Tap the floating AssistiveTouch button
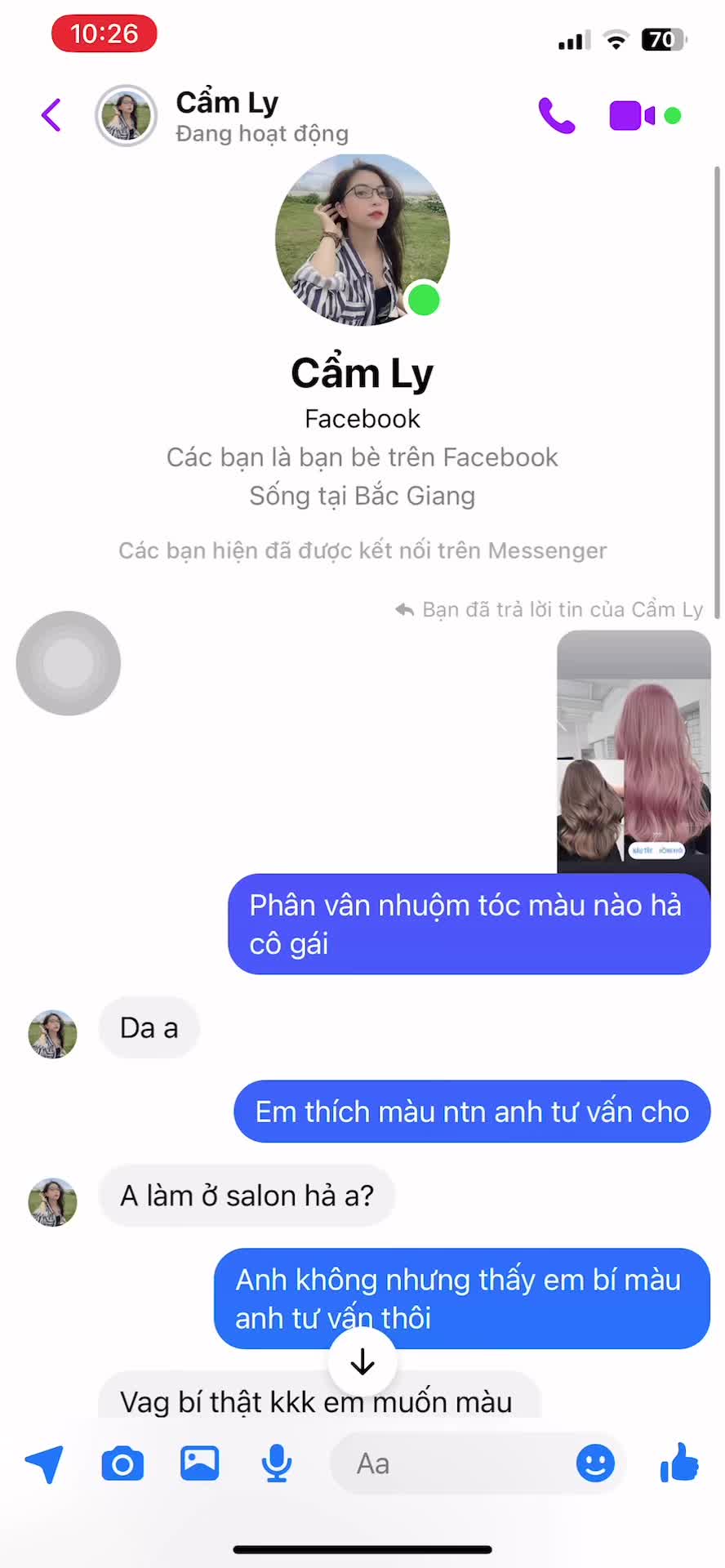 pyautogui.click(x=69, y=663)
